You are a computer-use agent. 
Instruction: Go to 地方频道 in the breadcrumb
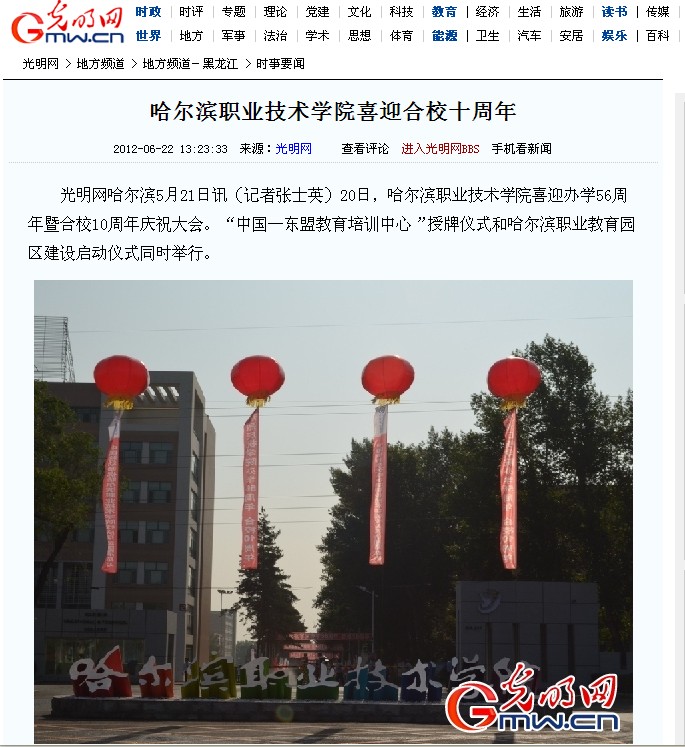(x=100, y=63)
